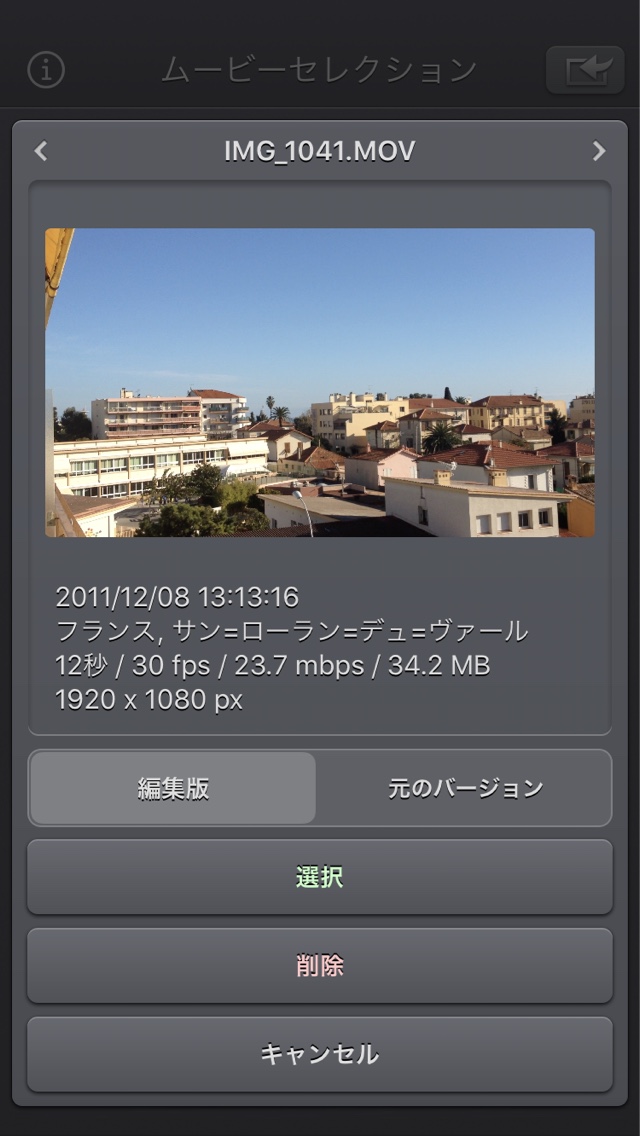Dismiss the dialog with キャンセル
The image size is (640, 1136).
click(320, 1054)
